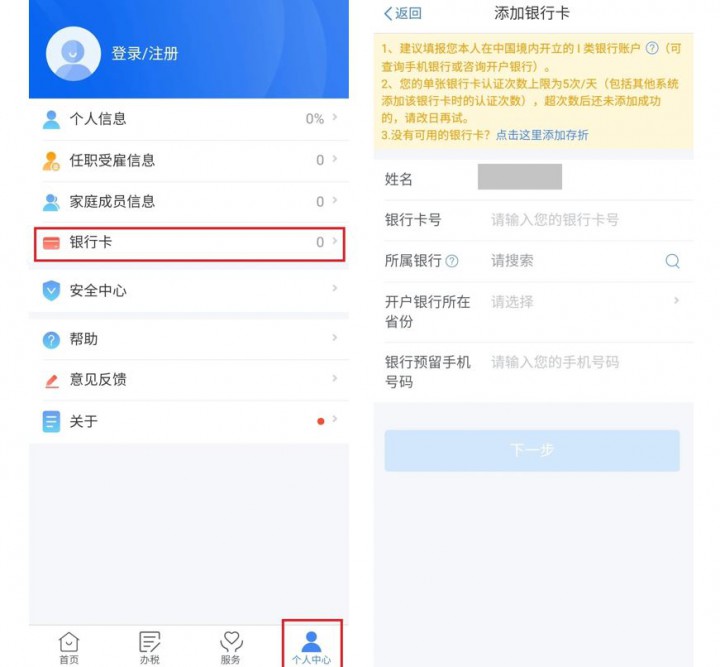This screenshot has width=720, height=667.
Task: Switch to the 首页 tab
Action: tap(68, 647)
